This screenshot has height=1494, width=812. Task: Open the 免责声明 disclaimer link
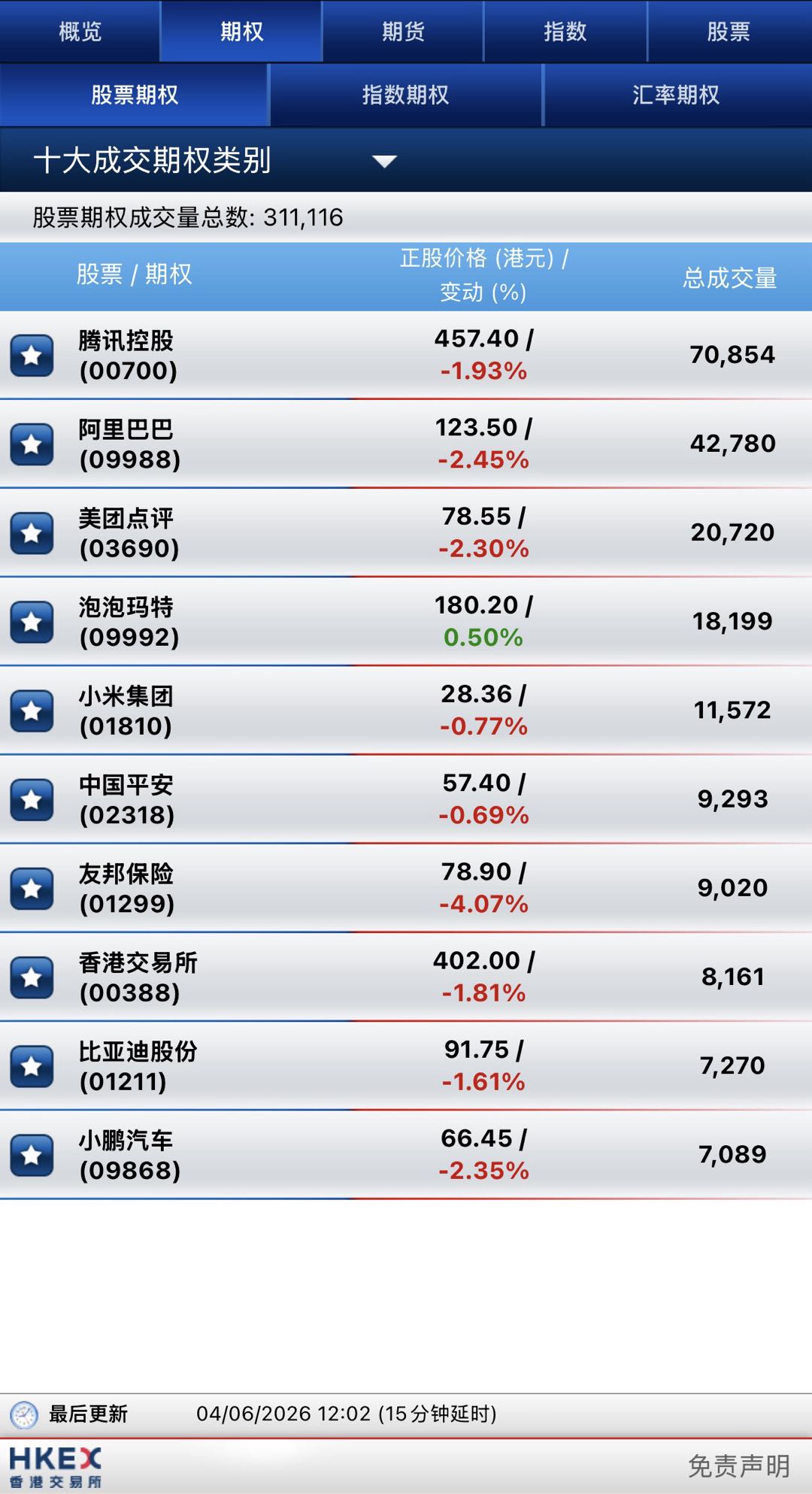pyautogui.click(x=739, y=1466)
